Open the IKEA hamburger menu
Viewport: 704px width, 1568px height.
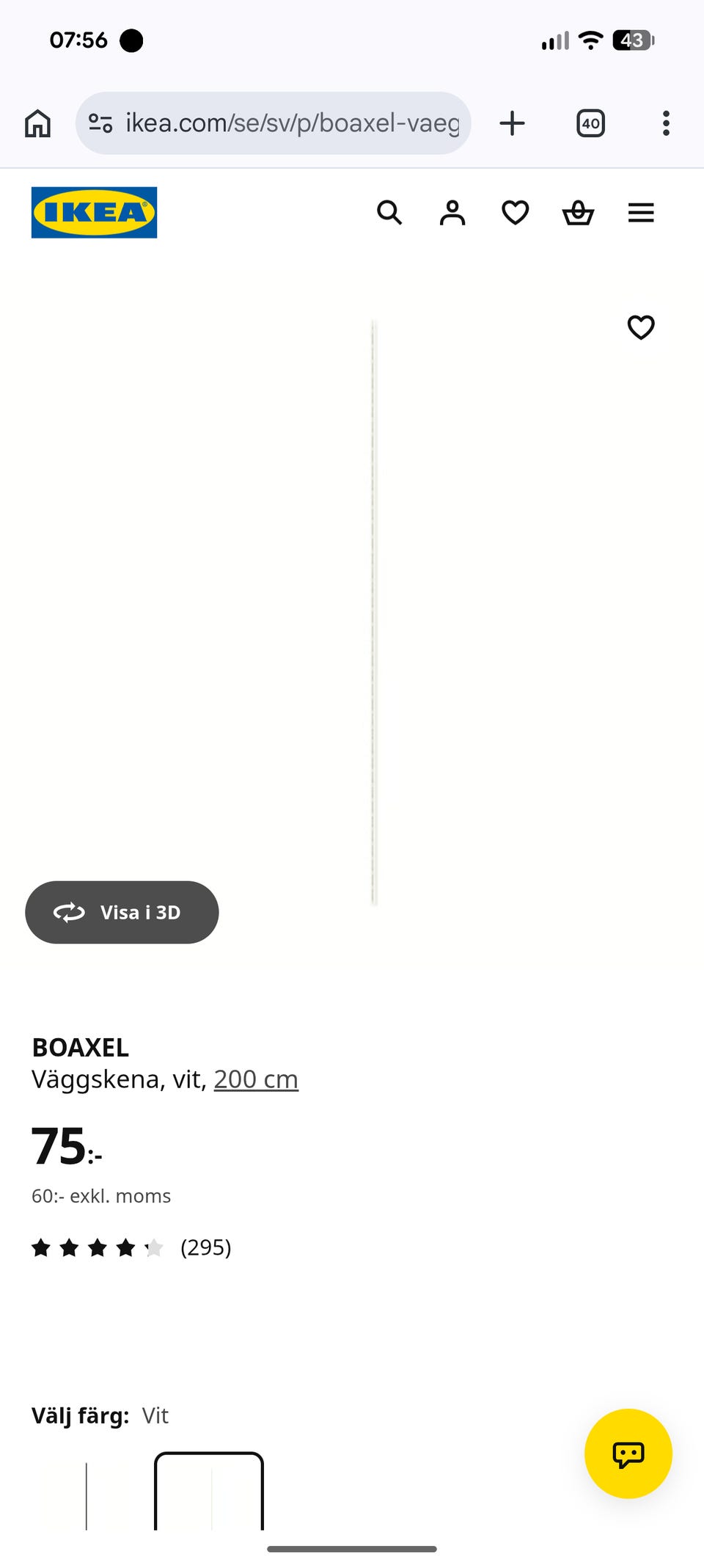[x=641, y=213]
